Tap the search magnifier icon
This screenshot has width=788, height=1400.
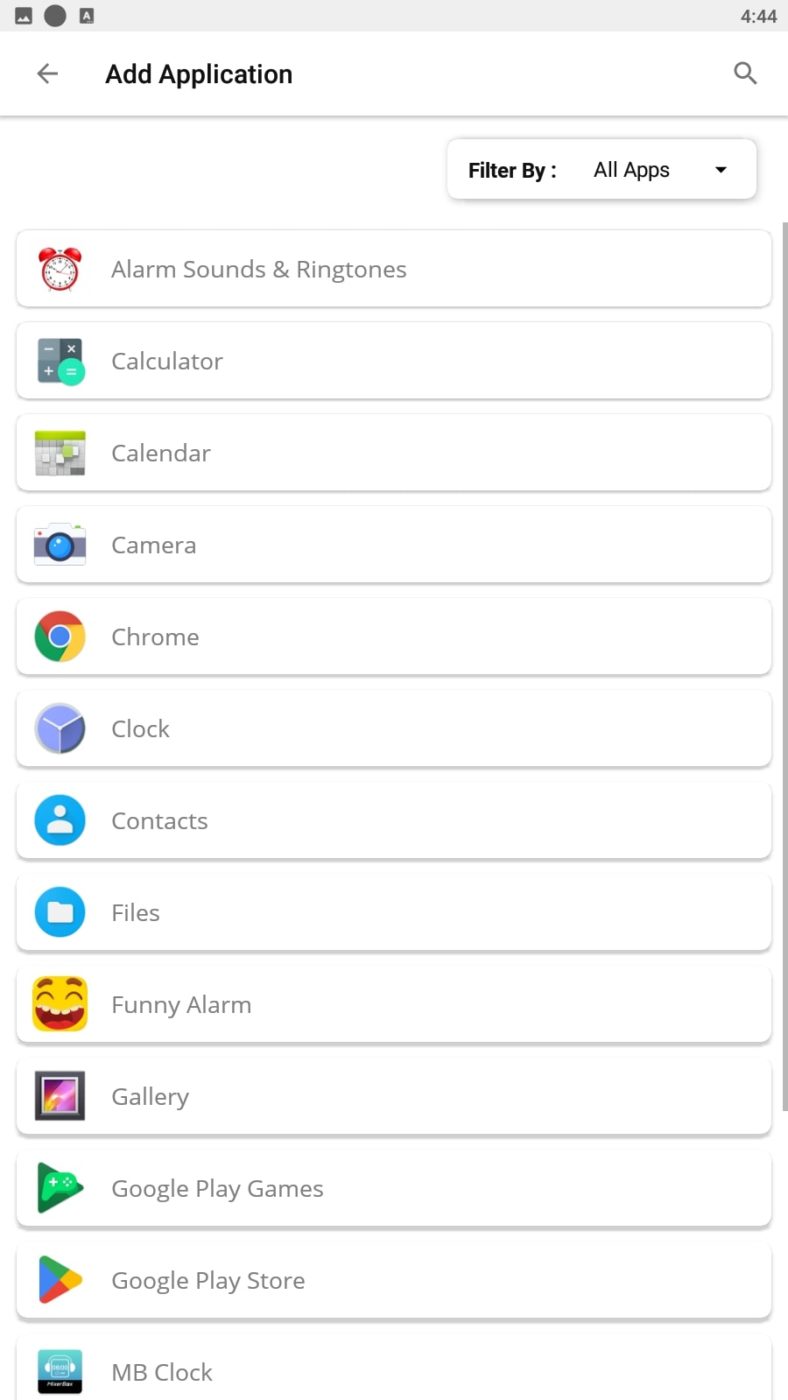pos(745,73)
